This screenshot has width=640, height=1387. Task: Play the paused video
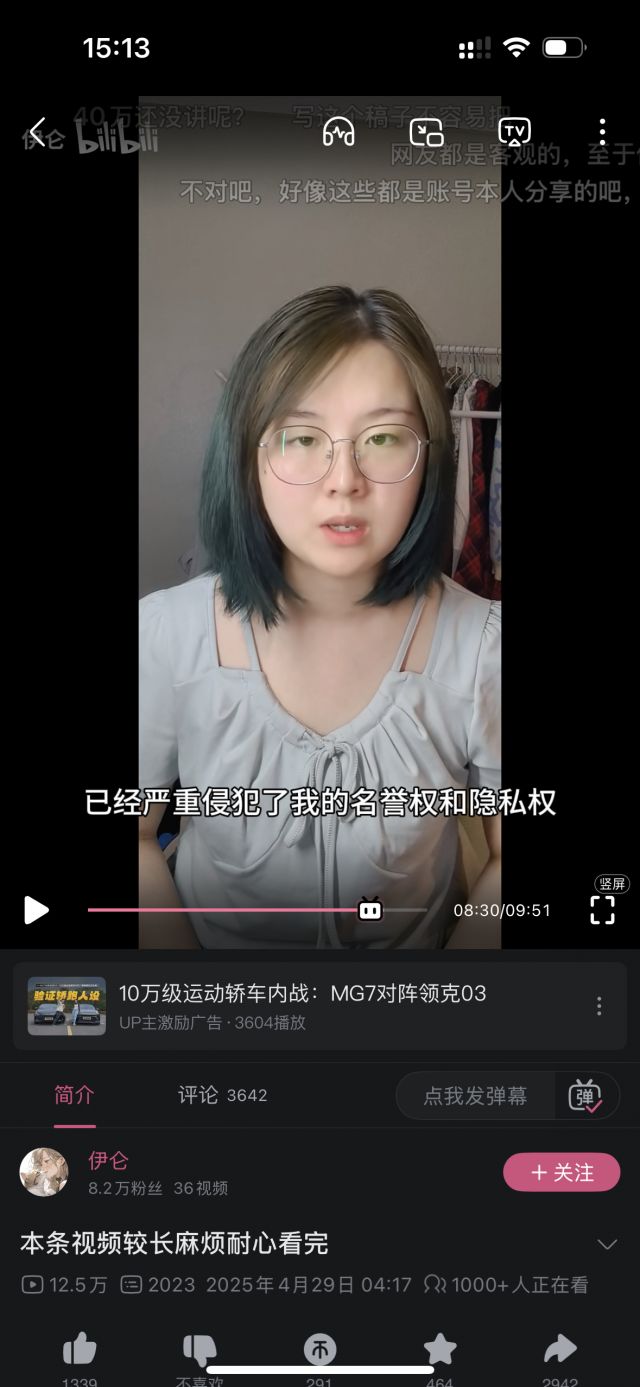point(36,910)
